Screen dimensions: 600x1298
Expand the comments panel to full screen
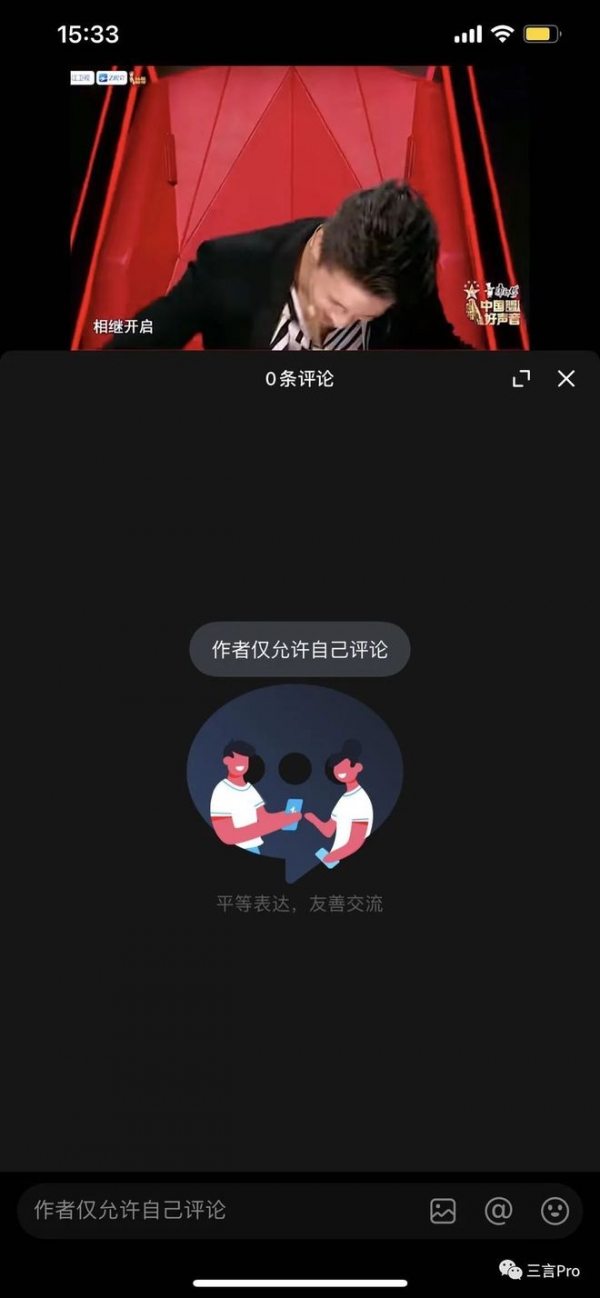521,379
